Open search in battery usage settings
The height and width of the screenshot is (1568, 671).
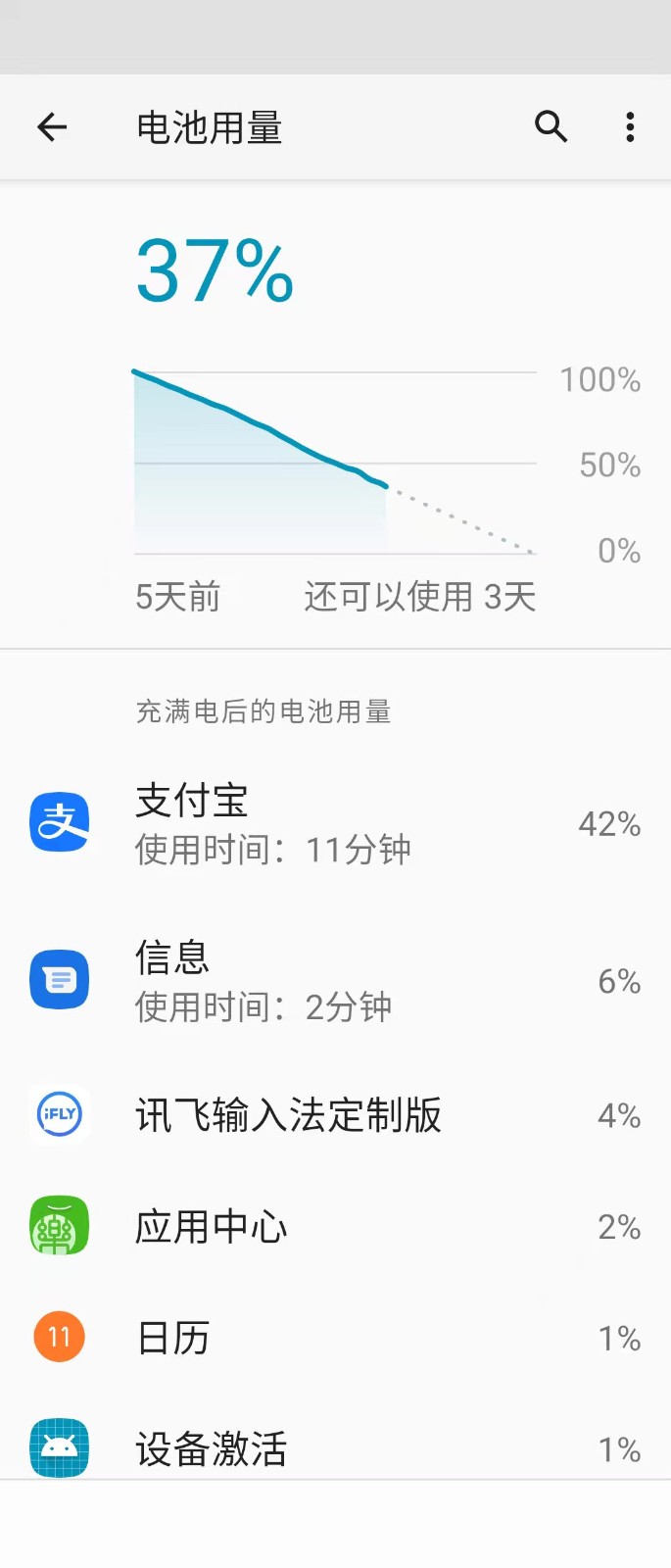click(x=551, y=126)
